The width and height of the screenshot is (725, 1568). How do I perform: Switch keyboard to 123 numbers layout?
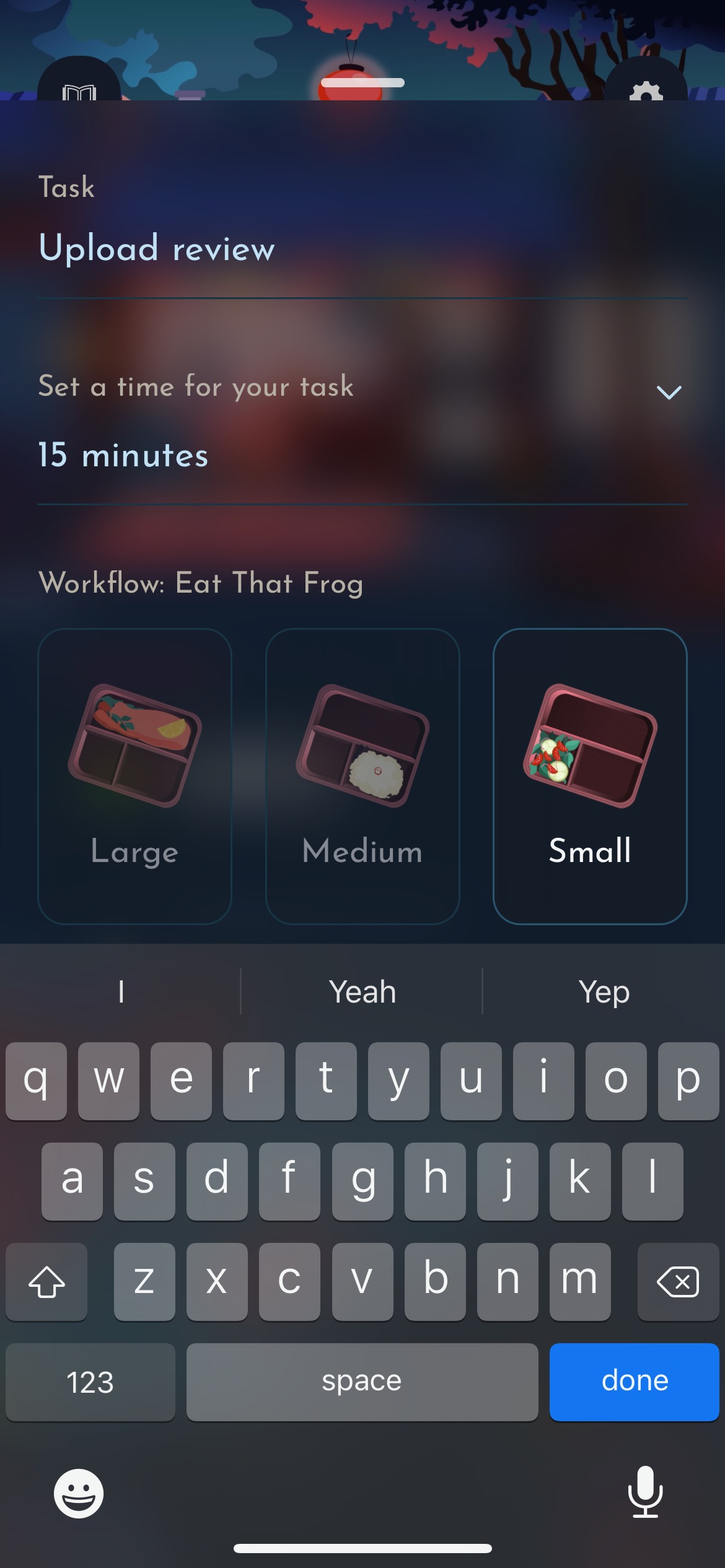[x=90, y=1382]
